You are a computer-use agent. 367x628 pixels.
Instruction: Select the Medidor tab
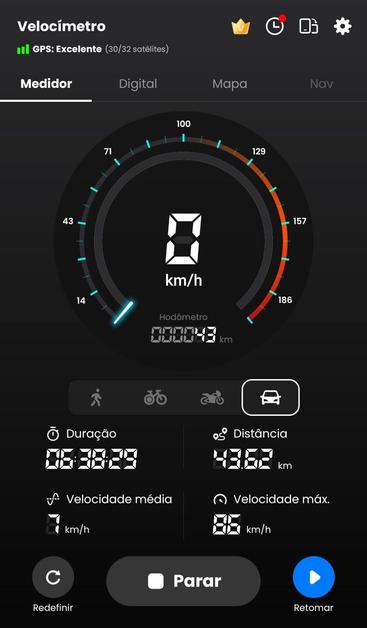(x=46, y=84)
